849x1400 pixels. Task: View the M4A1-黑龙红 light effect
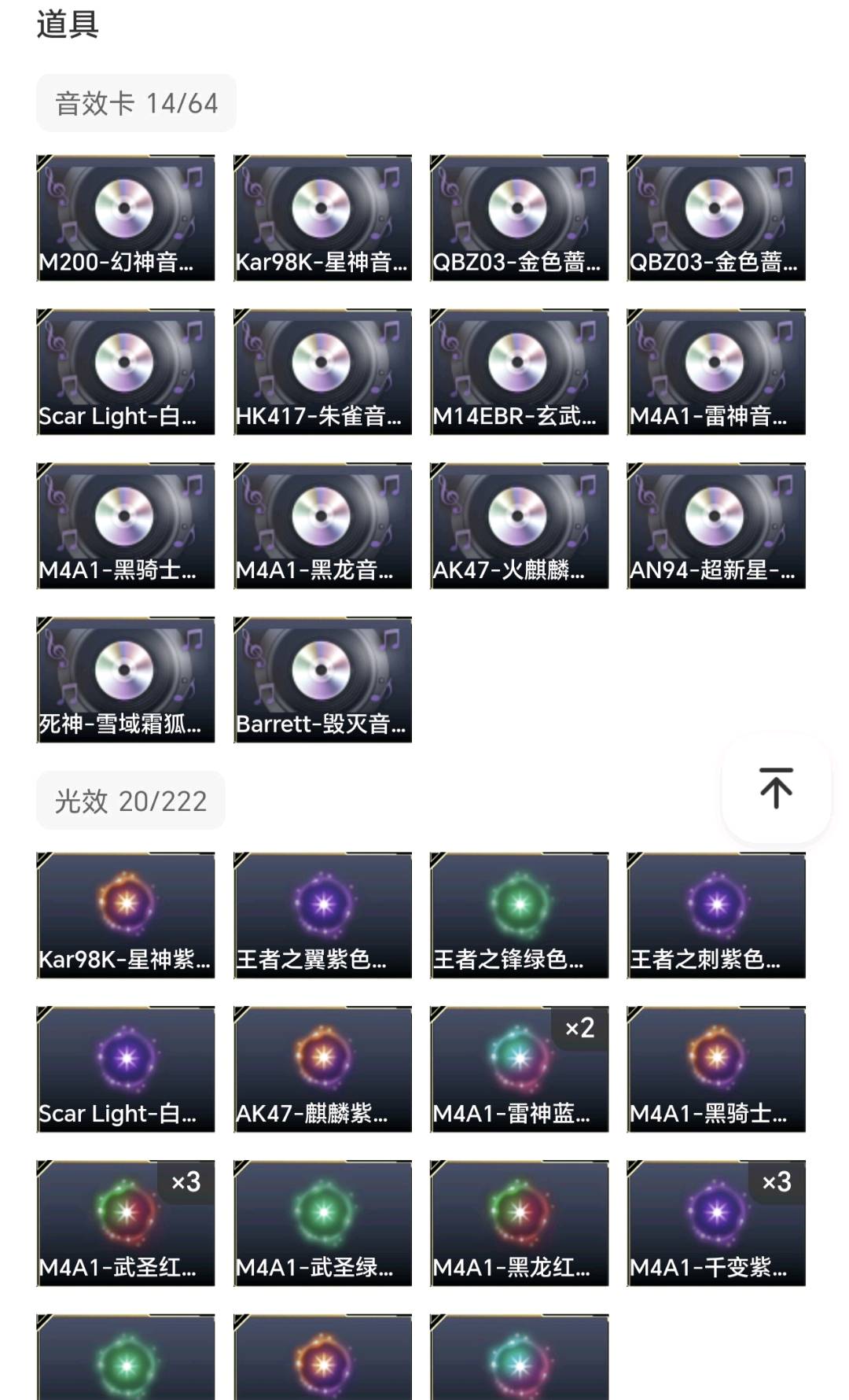click(x=519, y=1224)
